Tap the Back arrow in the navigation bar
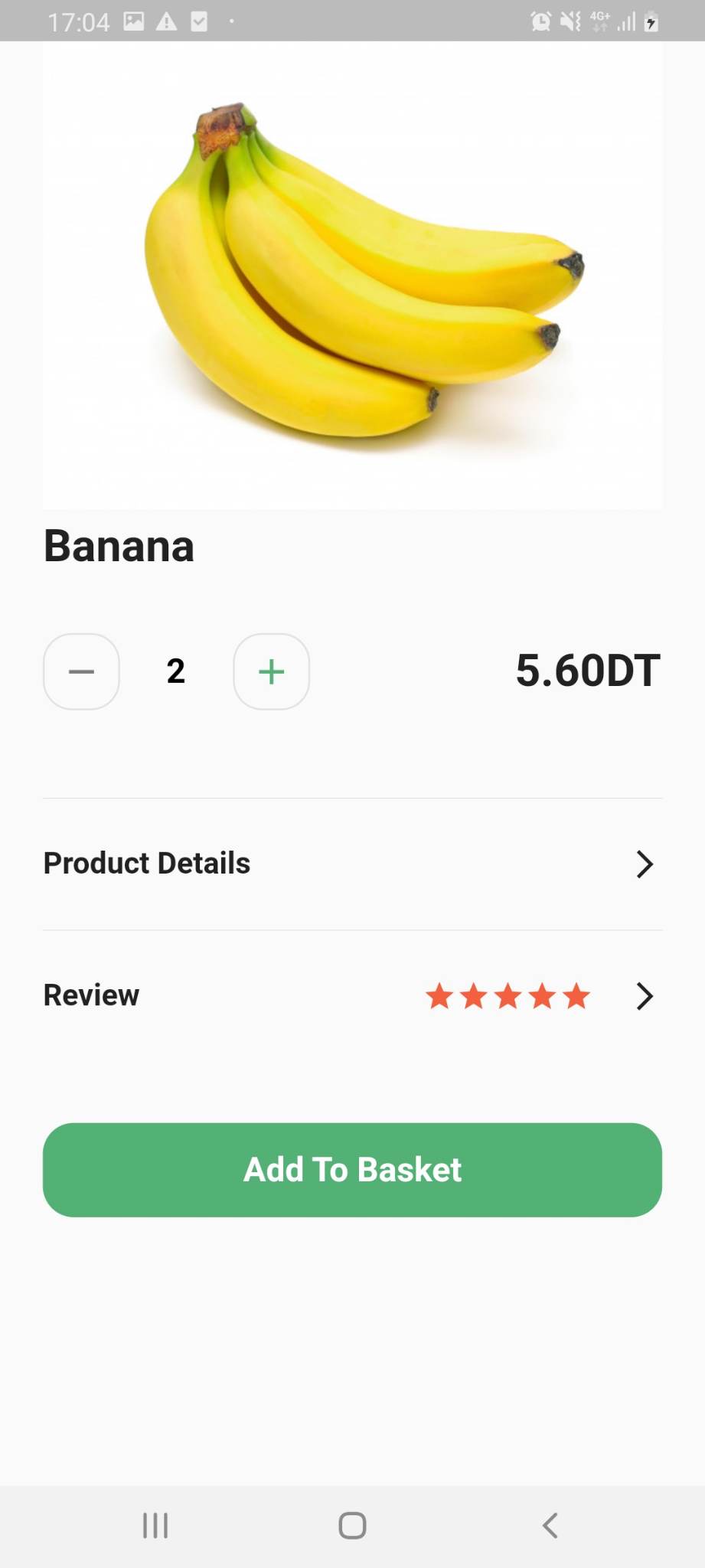705x1568 pixels. tap(550, 1525)
